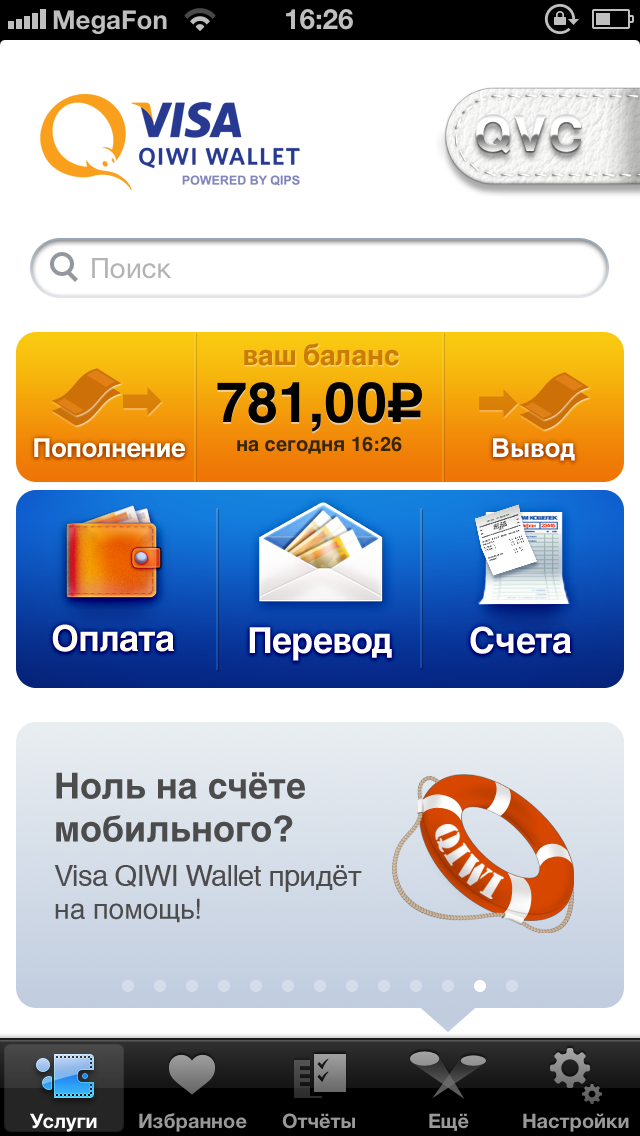Open Перевод money transfer
This screenshot has width=640, height=1136.
(320, 588)
